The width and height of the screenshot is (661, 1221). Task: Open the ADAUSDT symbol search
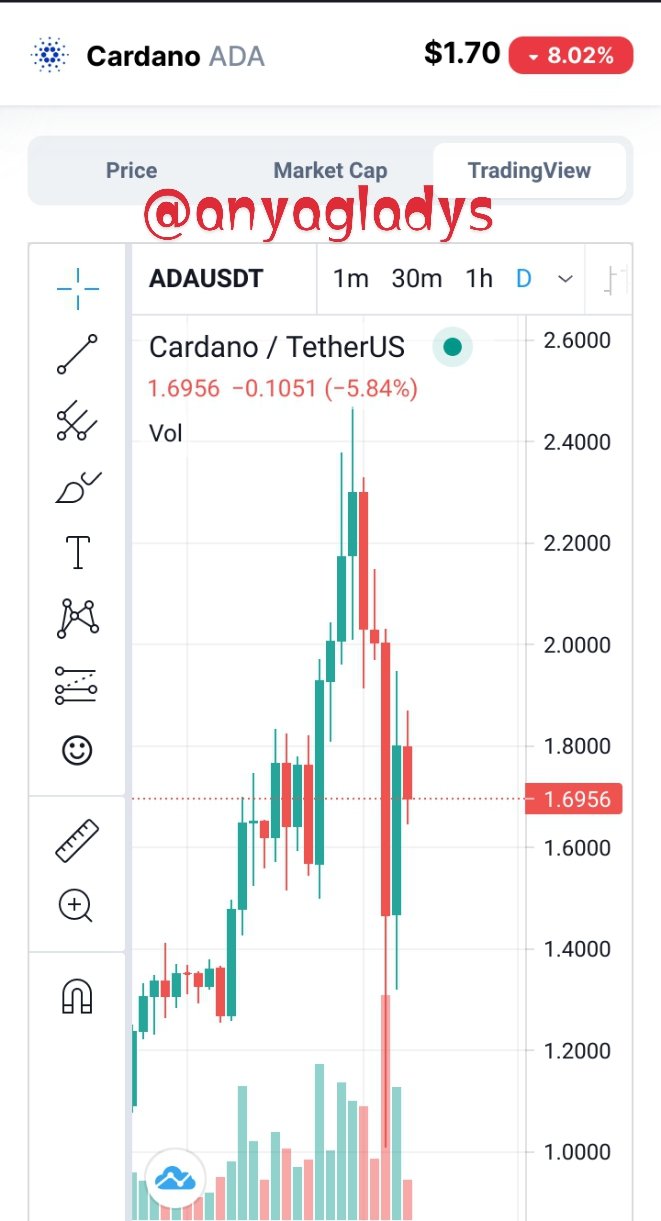(206, 278)
